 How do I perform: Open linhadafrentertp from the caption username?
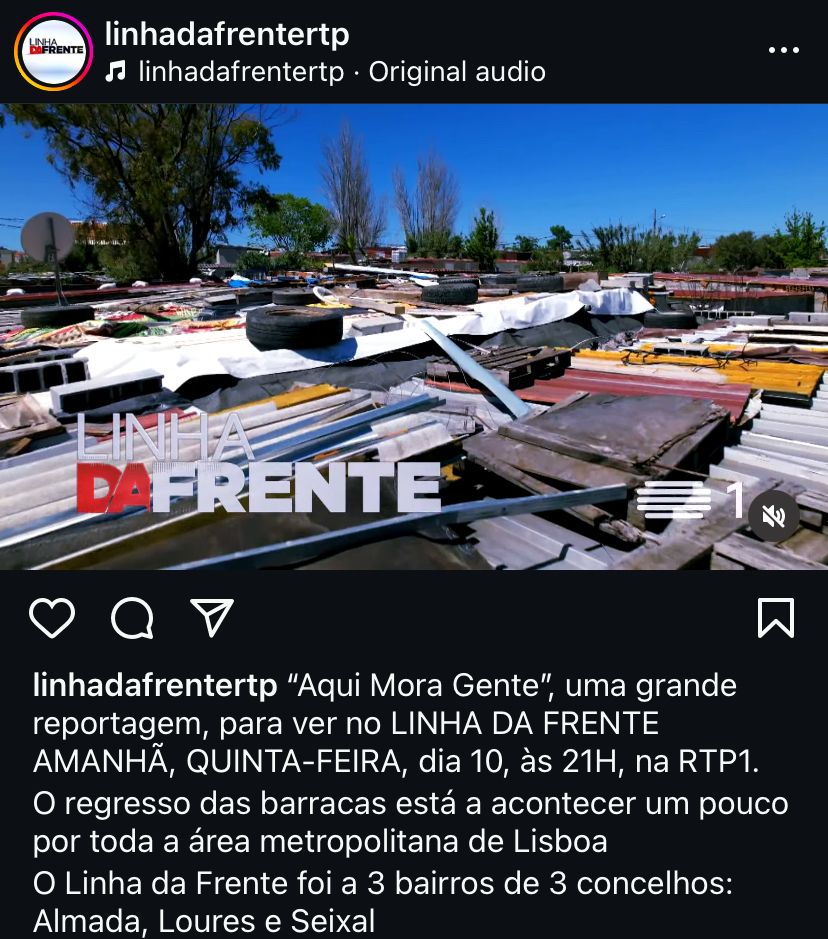[x=155, y=686]
